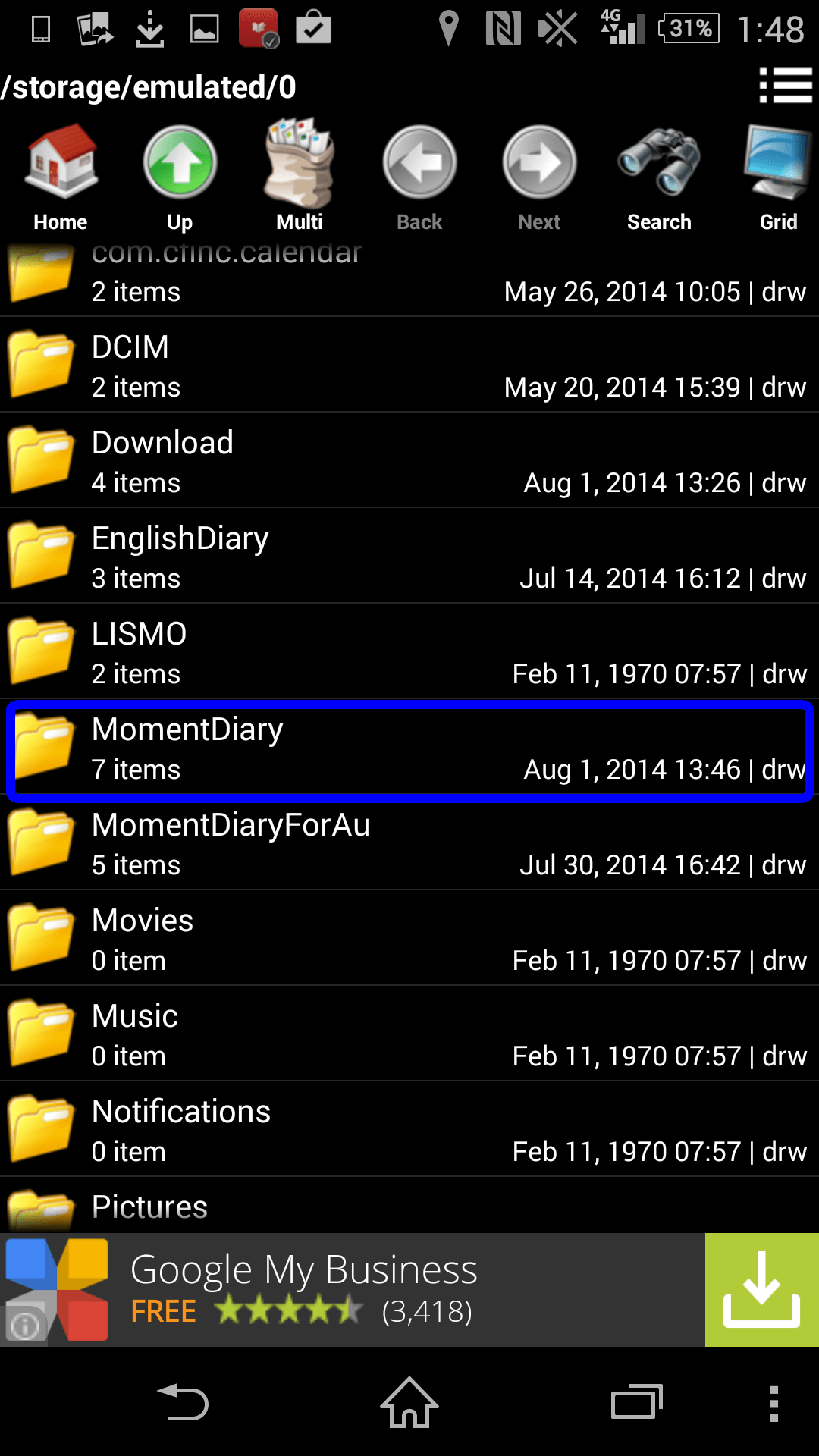The height and width of the screenshot is (1456, 819).
Task: Open the Music folder
Action: (x=409, y=1034)
